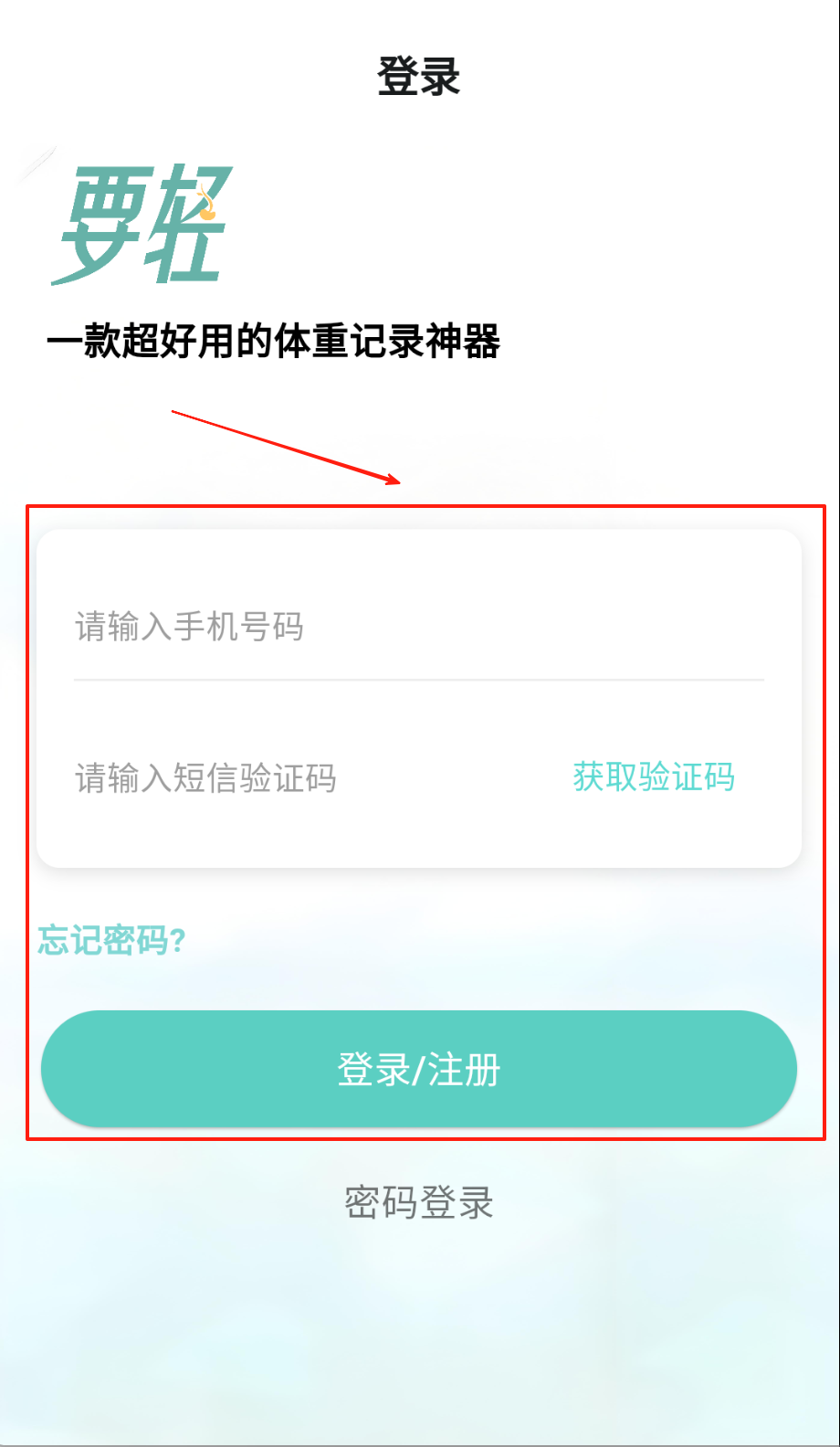840x1447 pixels.
Task: Focus the SMS verification code field
Action: [x=301, y=778]
